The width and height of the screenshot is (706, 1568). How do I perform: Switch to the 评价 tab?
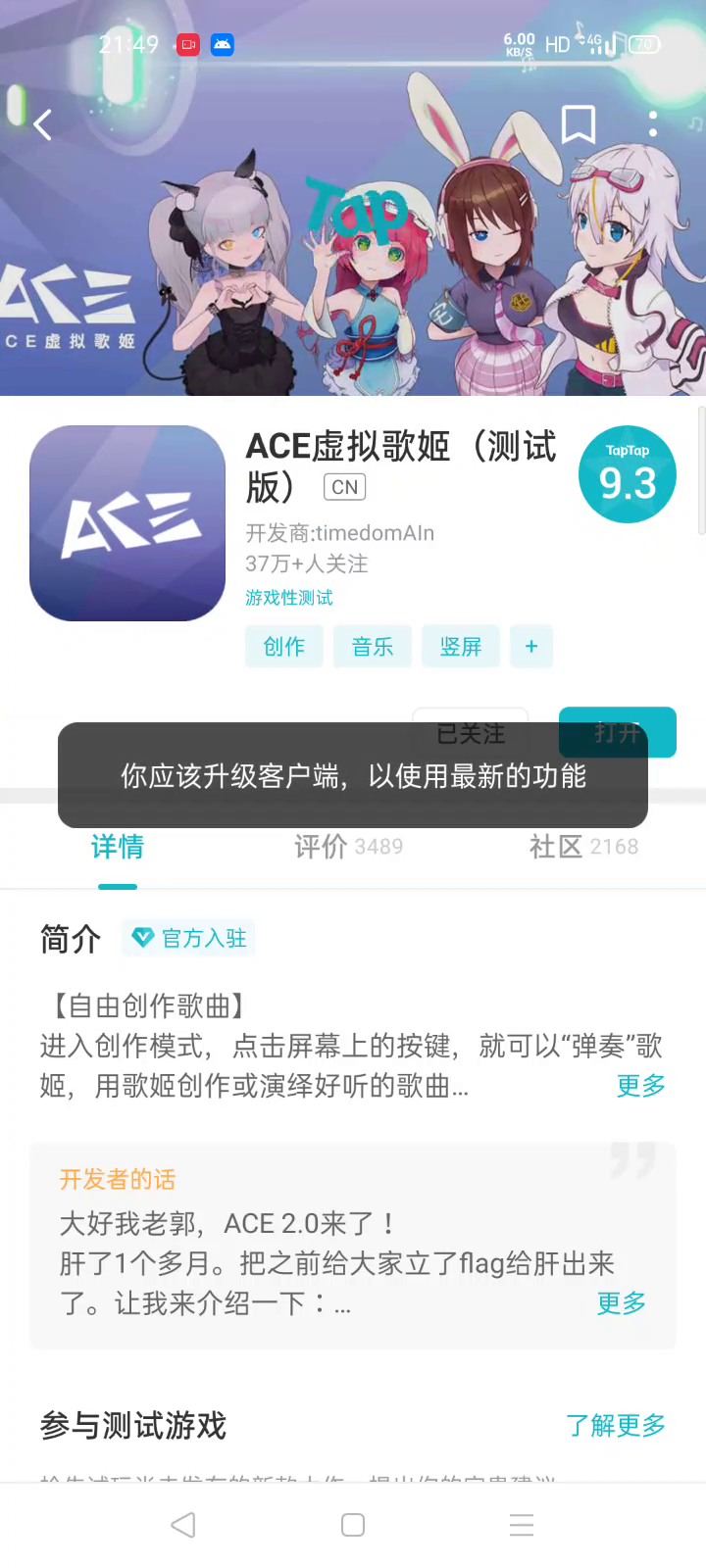point(348,847)
